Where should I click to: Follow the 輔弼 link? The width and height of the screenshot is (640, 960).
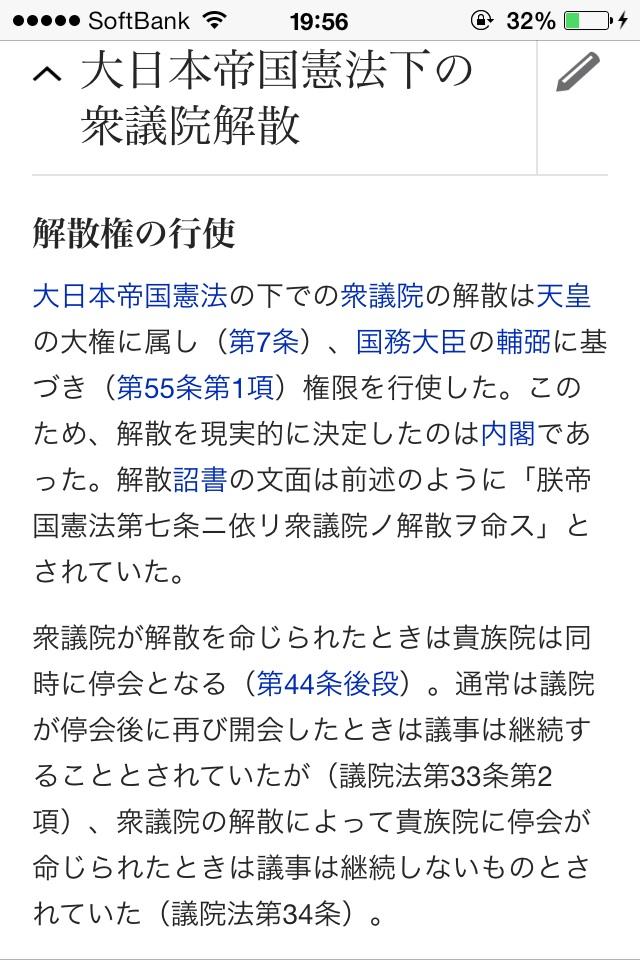tap(522, 342)
